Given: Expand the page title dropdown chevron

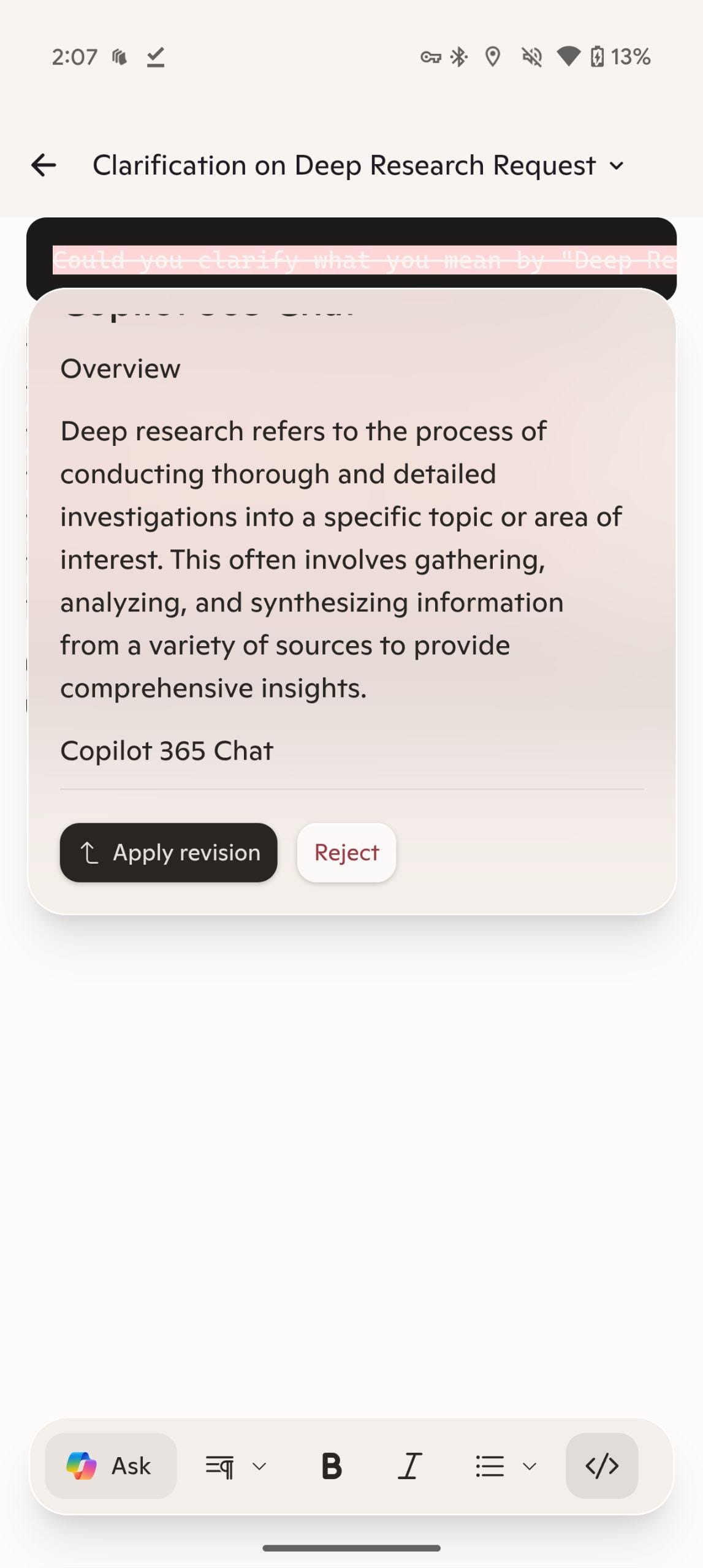Looking at the screenshot, I should coord(617,165).
